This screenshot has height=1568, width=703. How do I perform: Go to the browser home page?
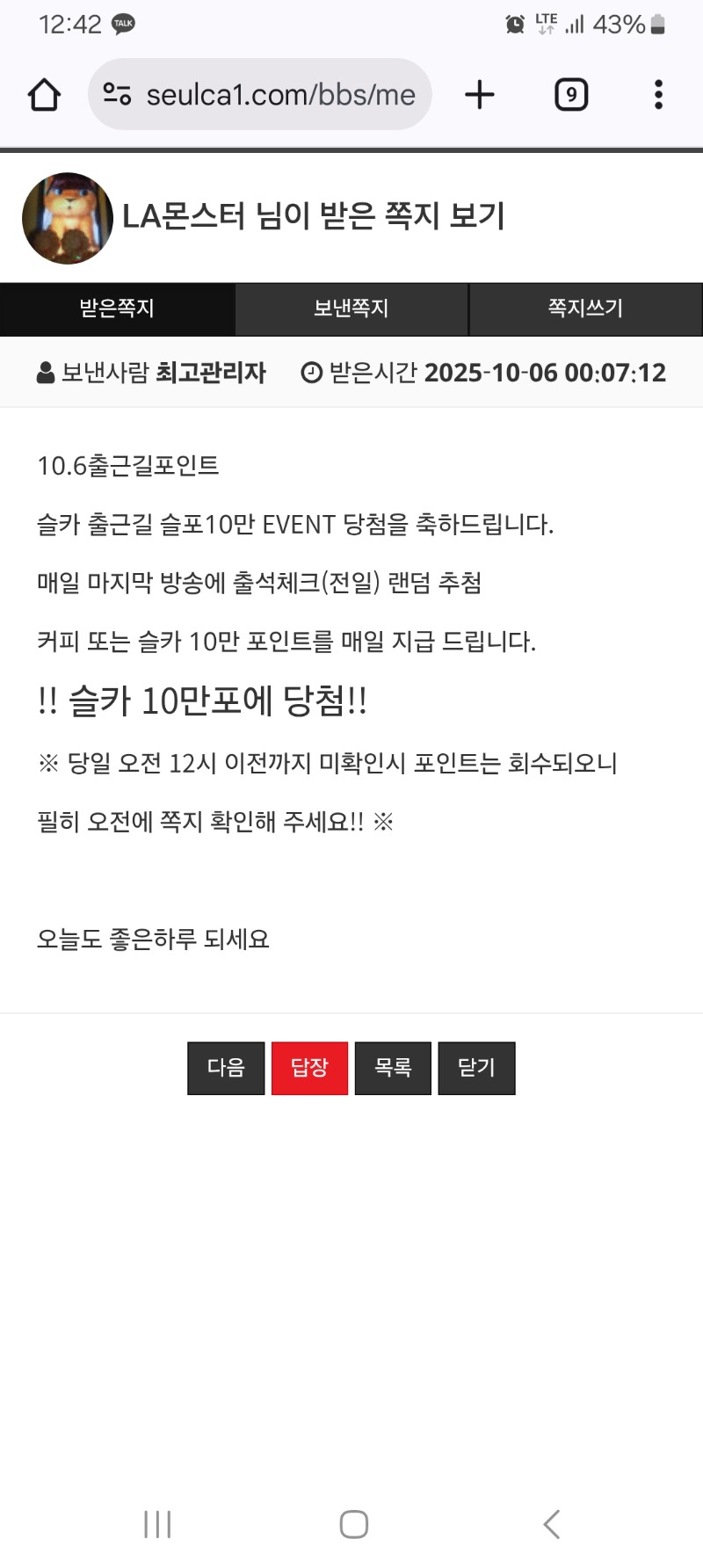click(44, 95)
